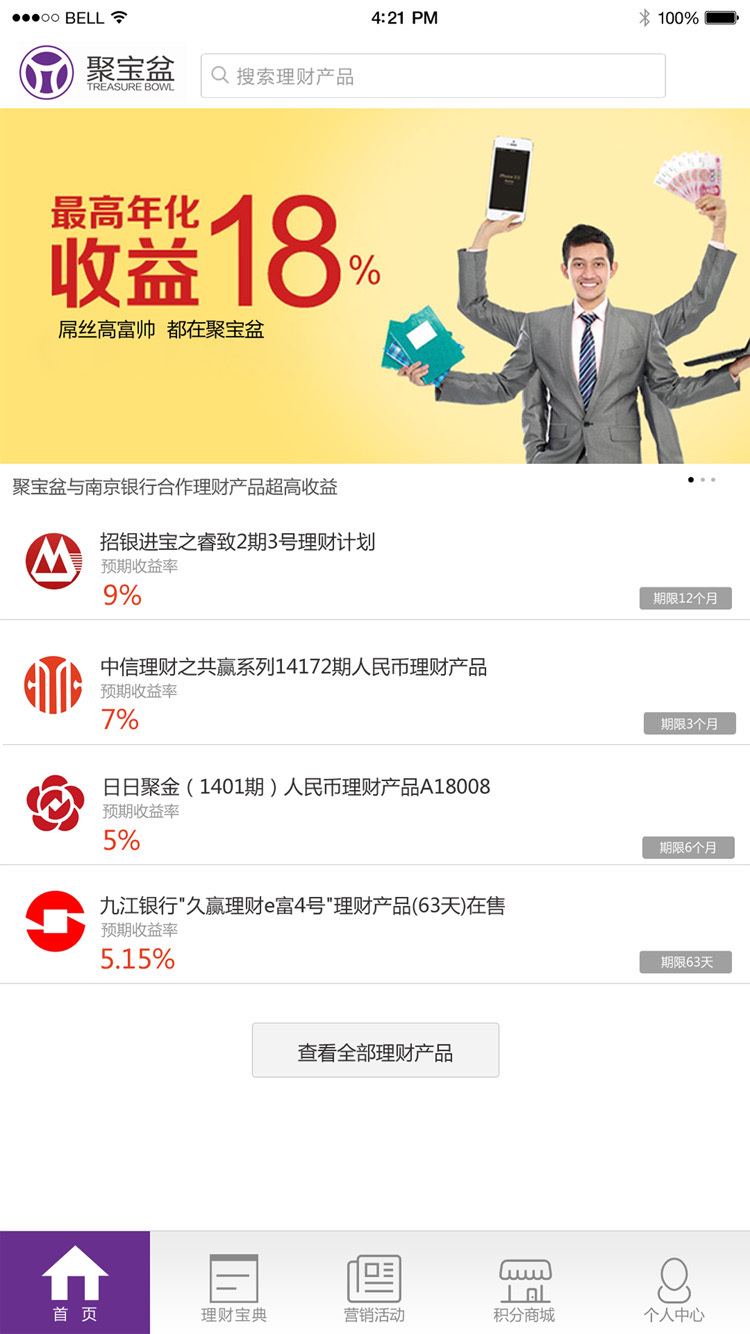The image size is (750, 1334).
Task: Tap 查看全部理财产品 button
Action: pos(375,1051)
